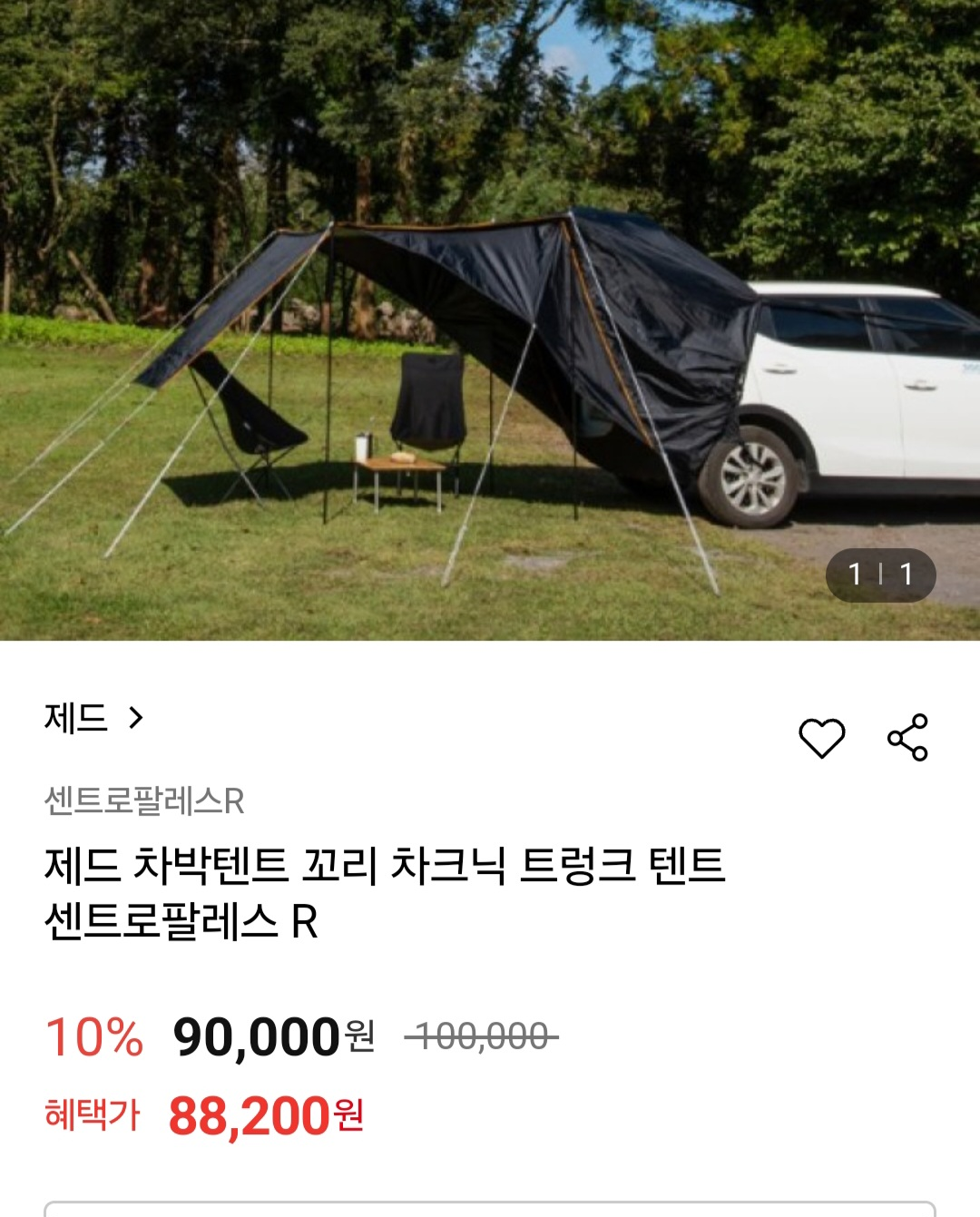This screenshot has height=1217, width=980.
Task: Share this product
Action: pyautogui.click(x=907, y=737)
